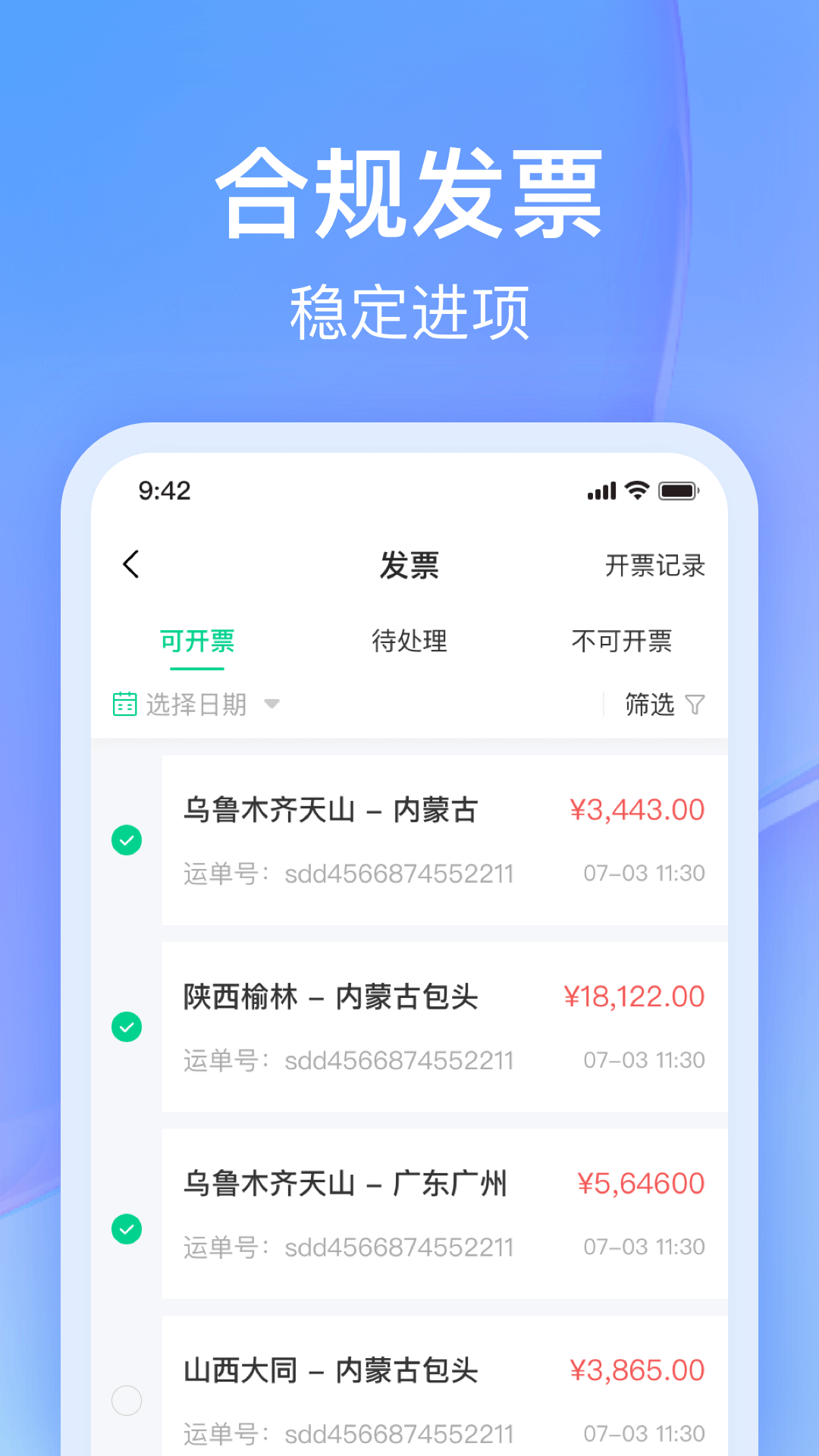The width and height of the screenshot is (819, 1456).
Task: Click the Wi-Fi icon in status bar
Action: coord(636,491)
